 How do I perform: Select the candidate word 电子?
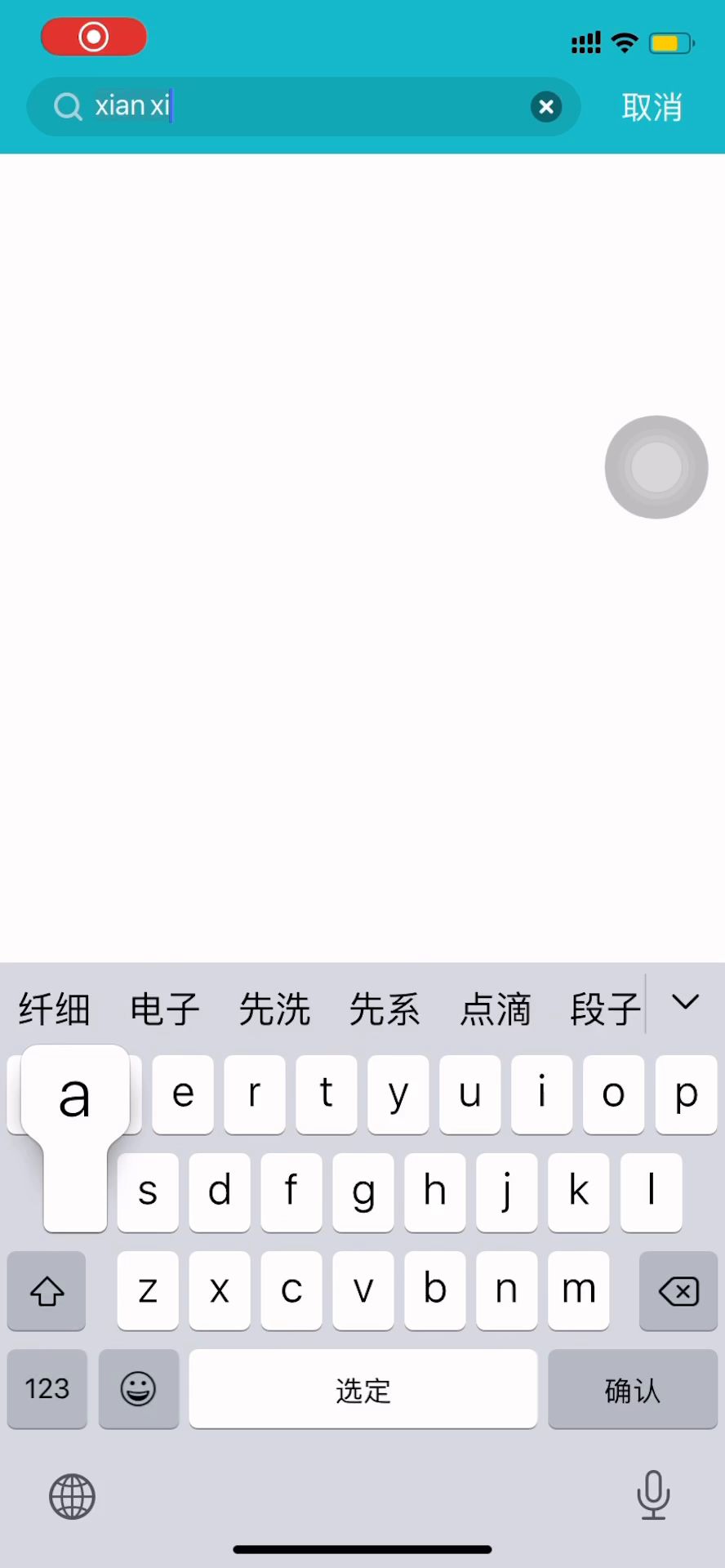(165, 1009)
